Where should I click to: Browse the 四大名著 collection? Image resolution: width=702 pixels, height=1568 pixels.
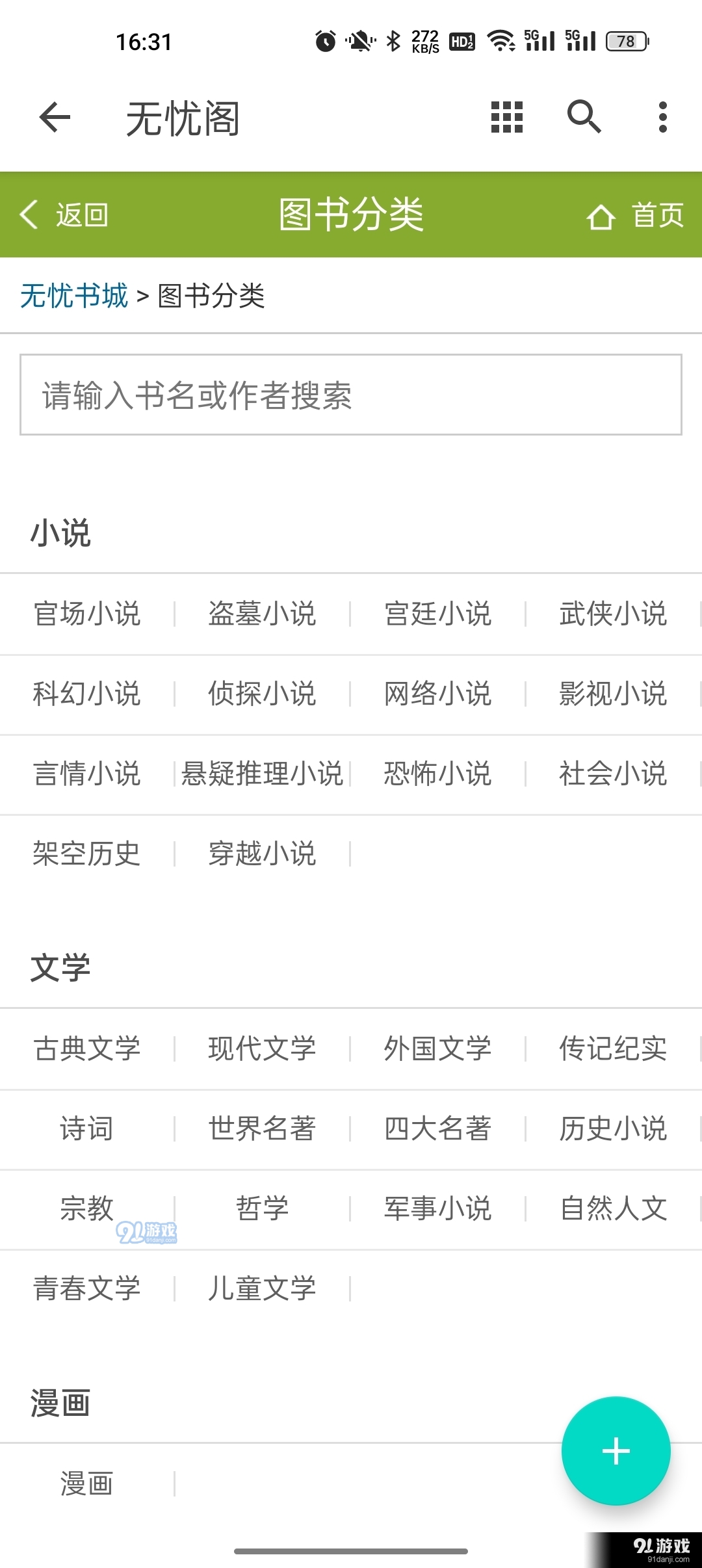[438, 1129]
